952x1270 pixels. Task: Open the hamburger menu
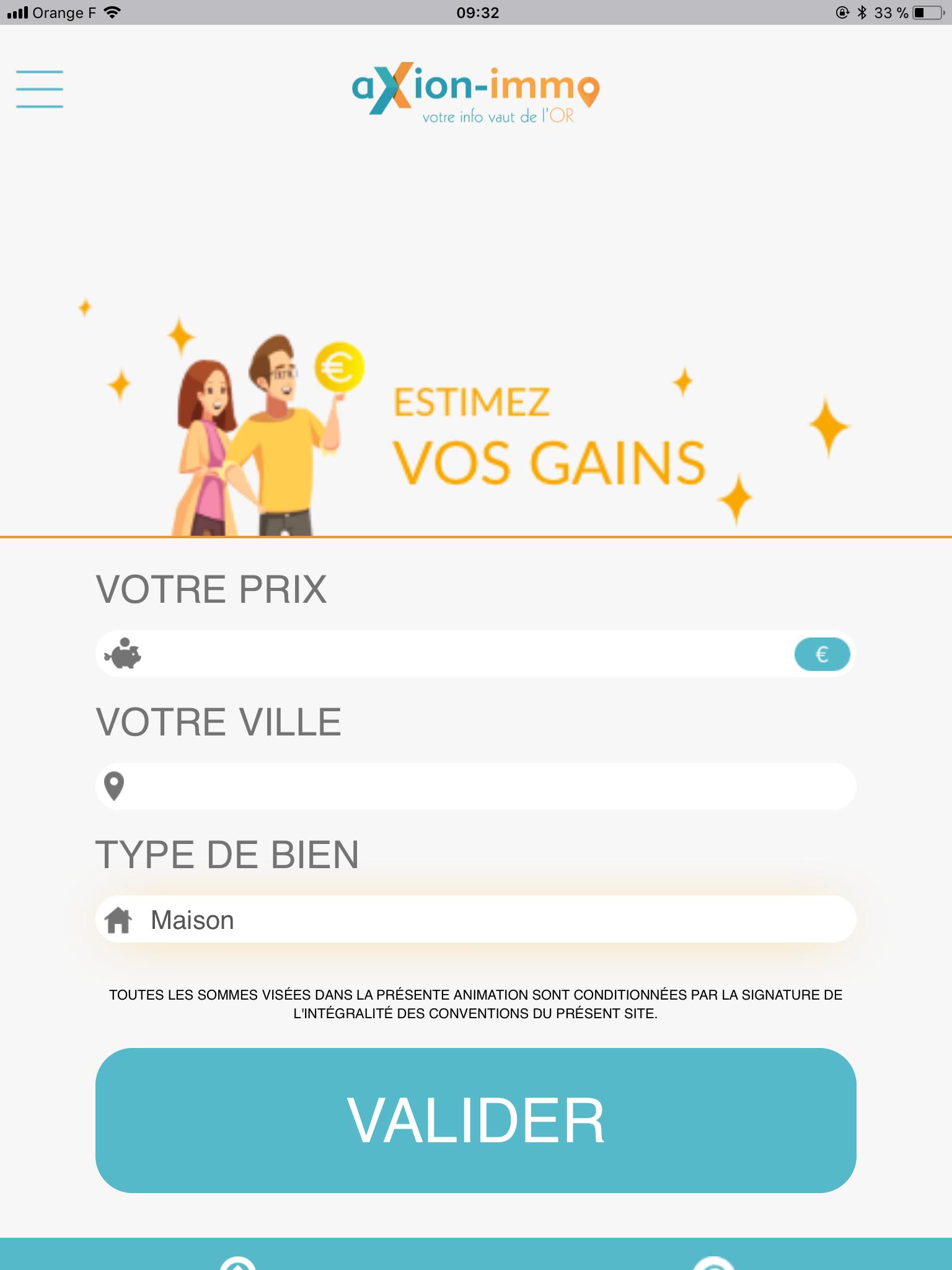click(40, 89)
